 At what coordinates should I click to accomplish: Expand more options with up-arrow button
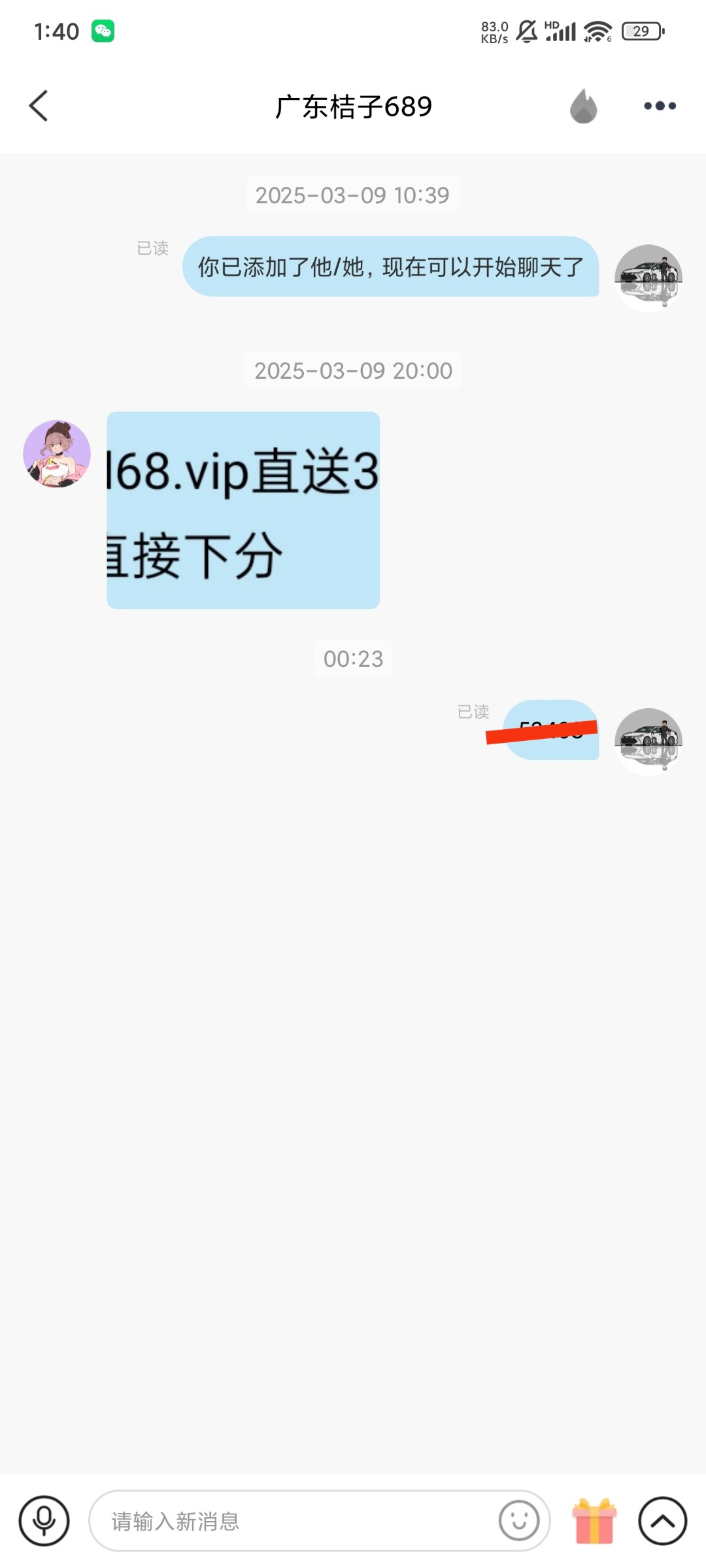(662, 1521)
